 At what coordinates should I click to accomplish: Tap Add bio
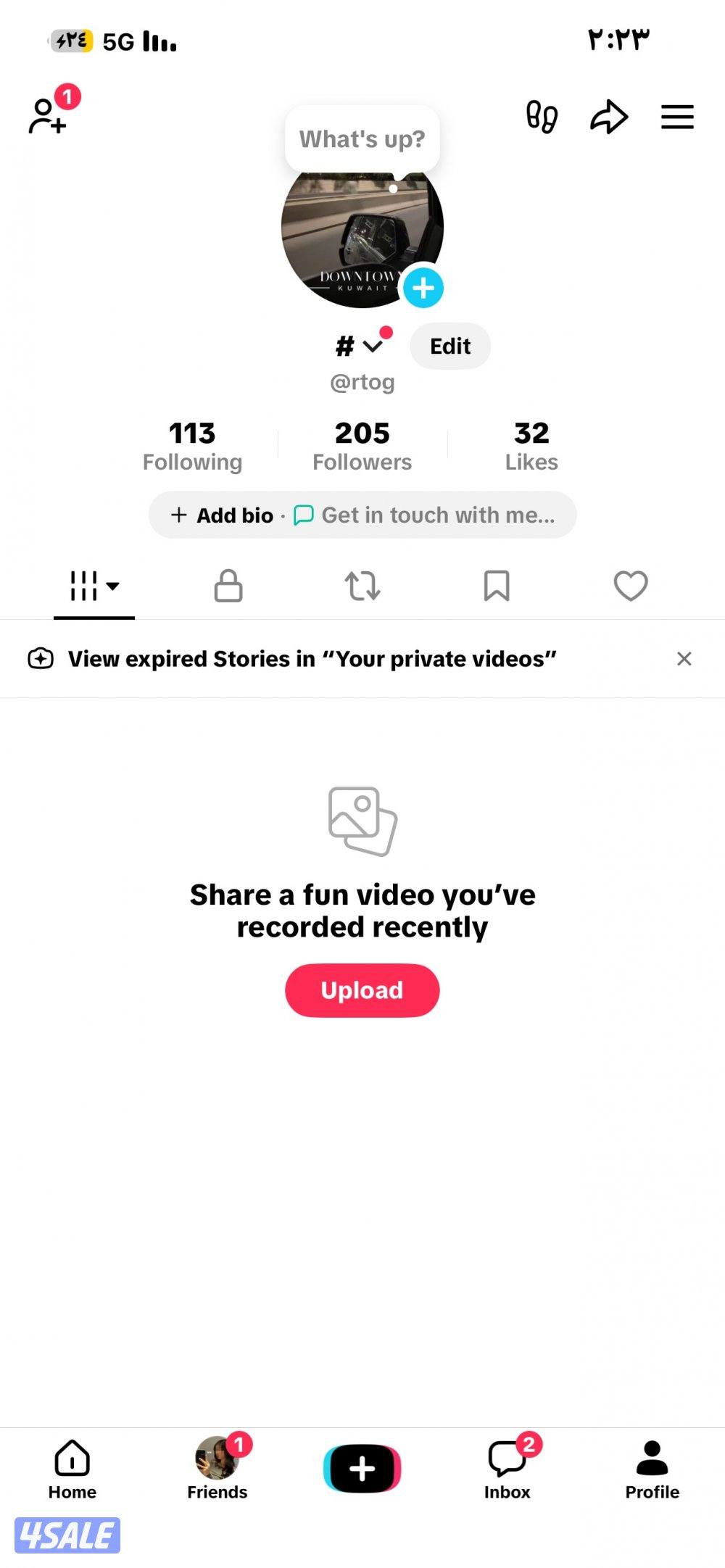pyautogui.click(x=223, y=515)
